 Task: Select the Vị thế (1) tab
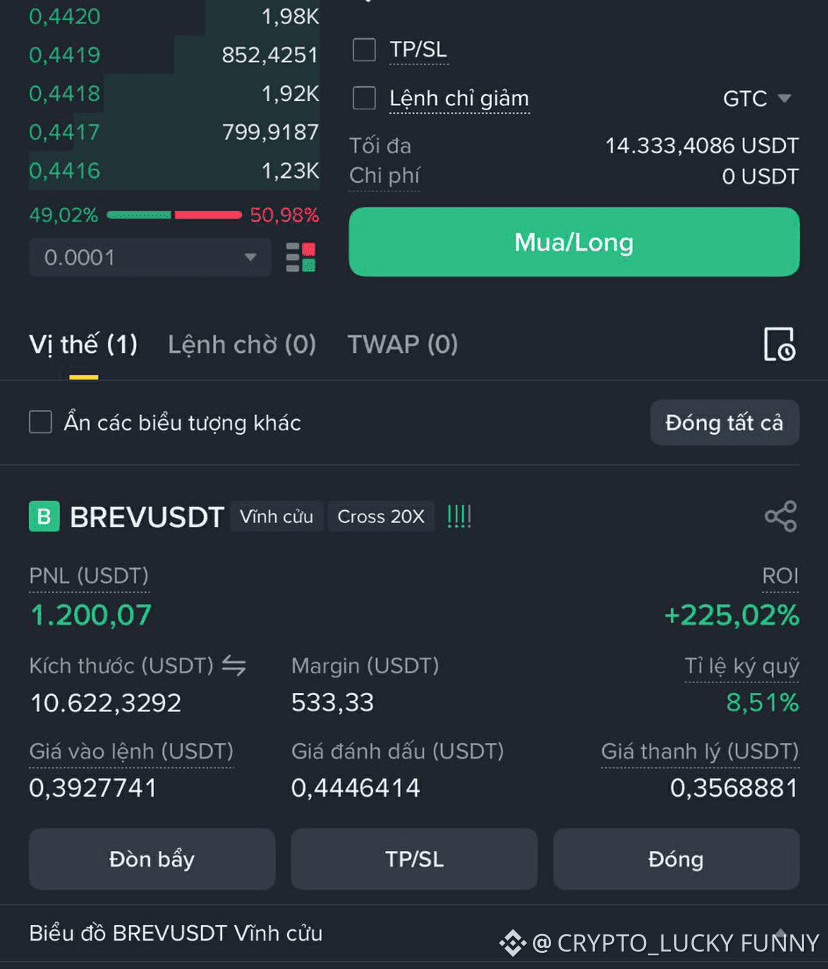click(83, 345)
